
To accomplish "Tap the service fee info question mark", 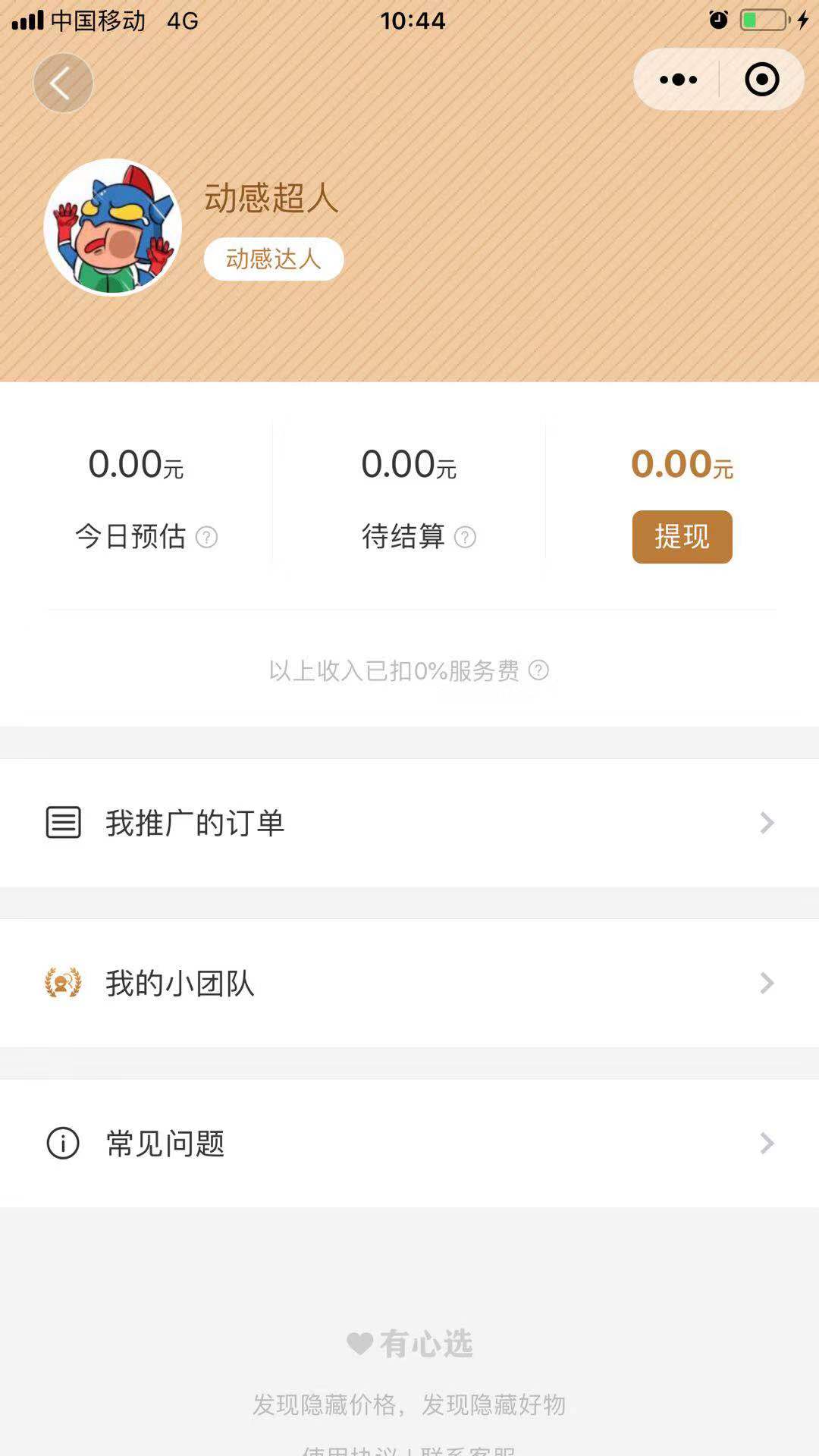I will [538, 670].
